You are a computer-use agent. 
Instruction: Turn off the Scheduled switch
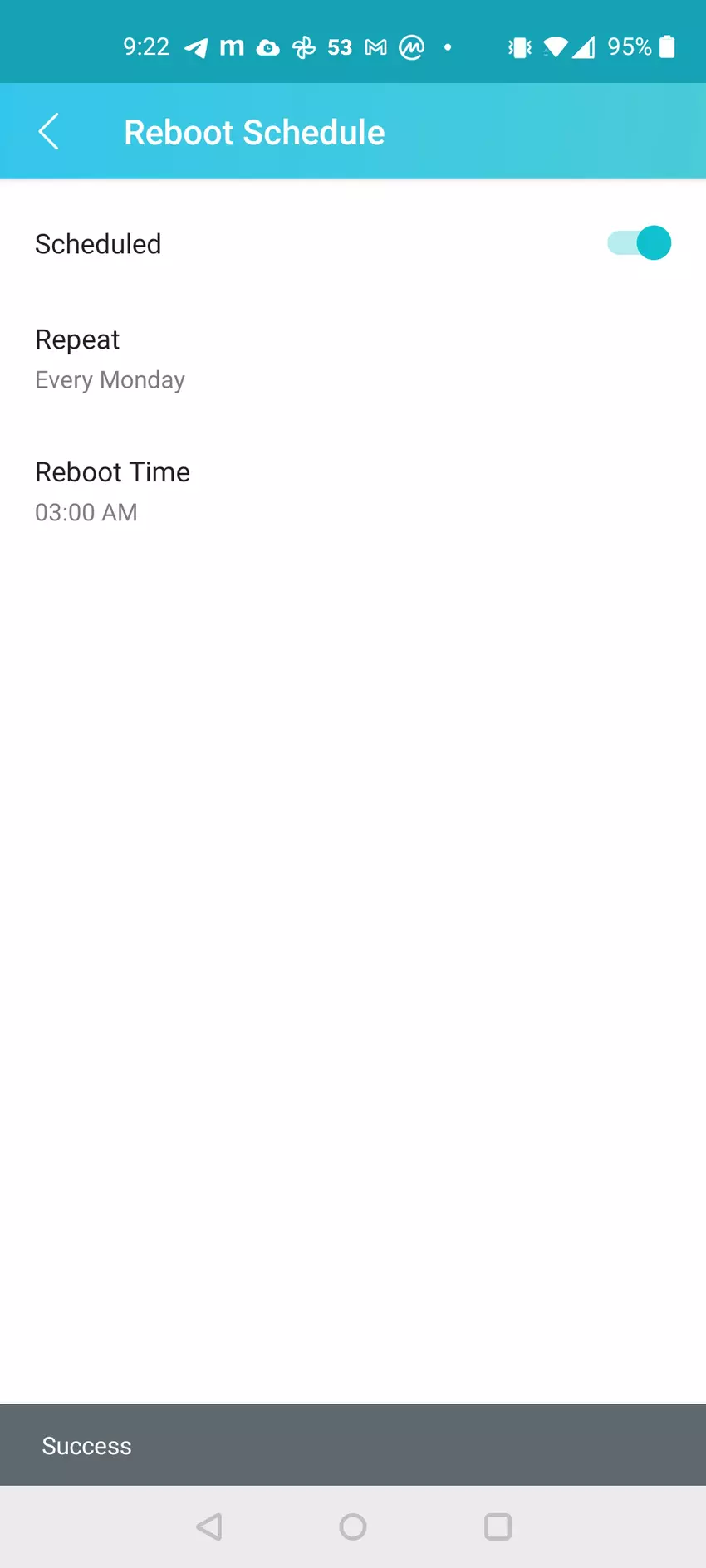pyautogui.click(x=639, y=243)
